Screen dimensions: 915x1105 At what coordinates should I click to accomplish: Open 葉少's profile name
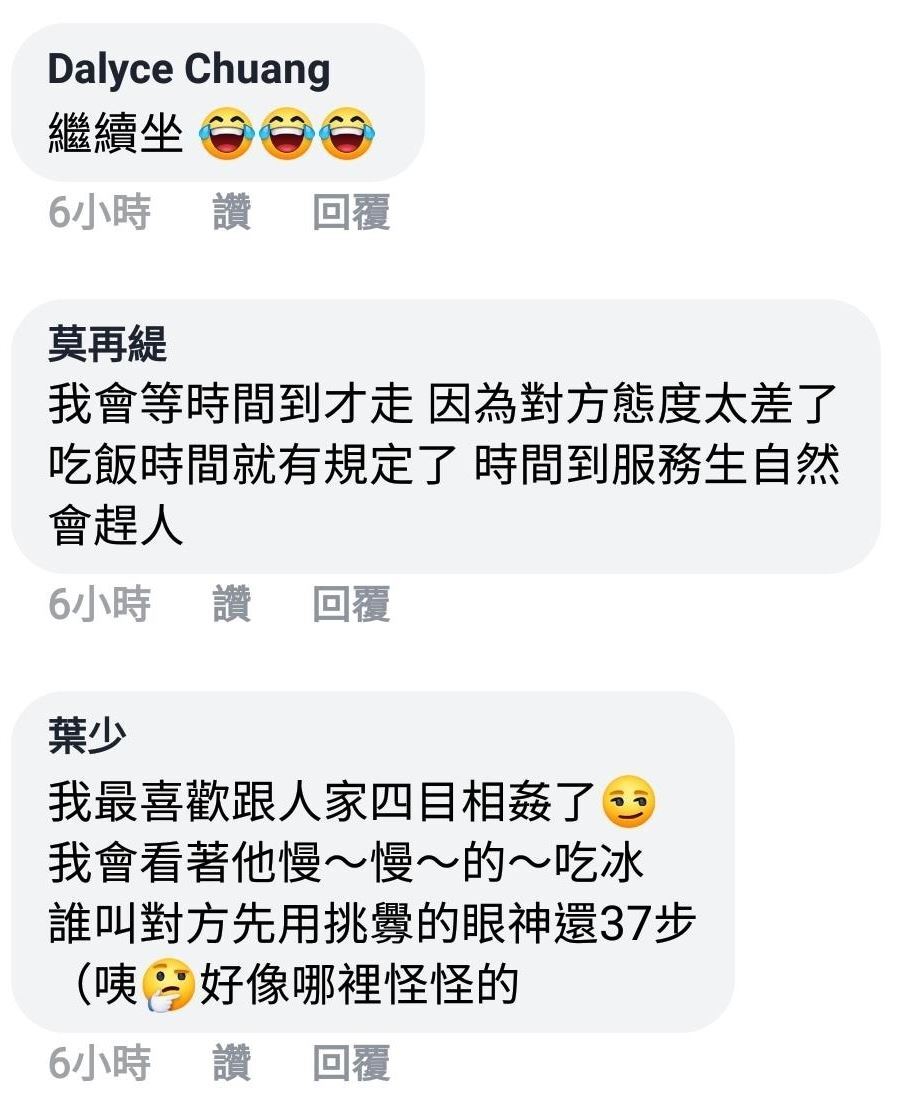click(87, 737)
